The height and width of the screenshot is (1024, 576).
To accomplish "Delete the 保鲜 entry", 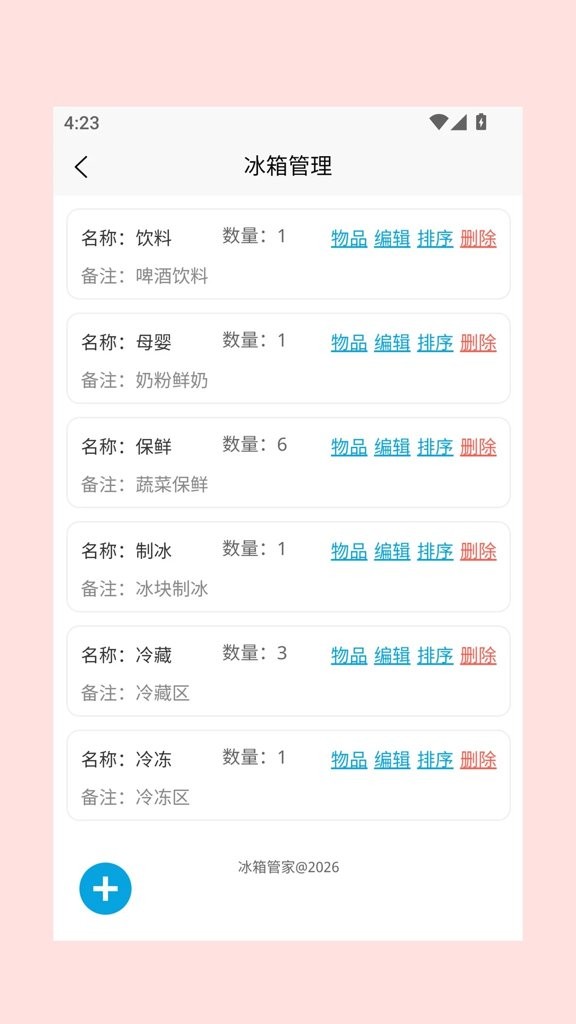I will coord(478,447).
